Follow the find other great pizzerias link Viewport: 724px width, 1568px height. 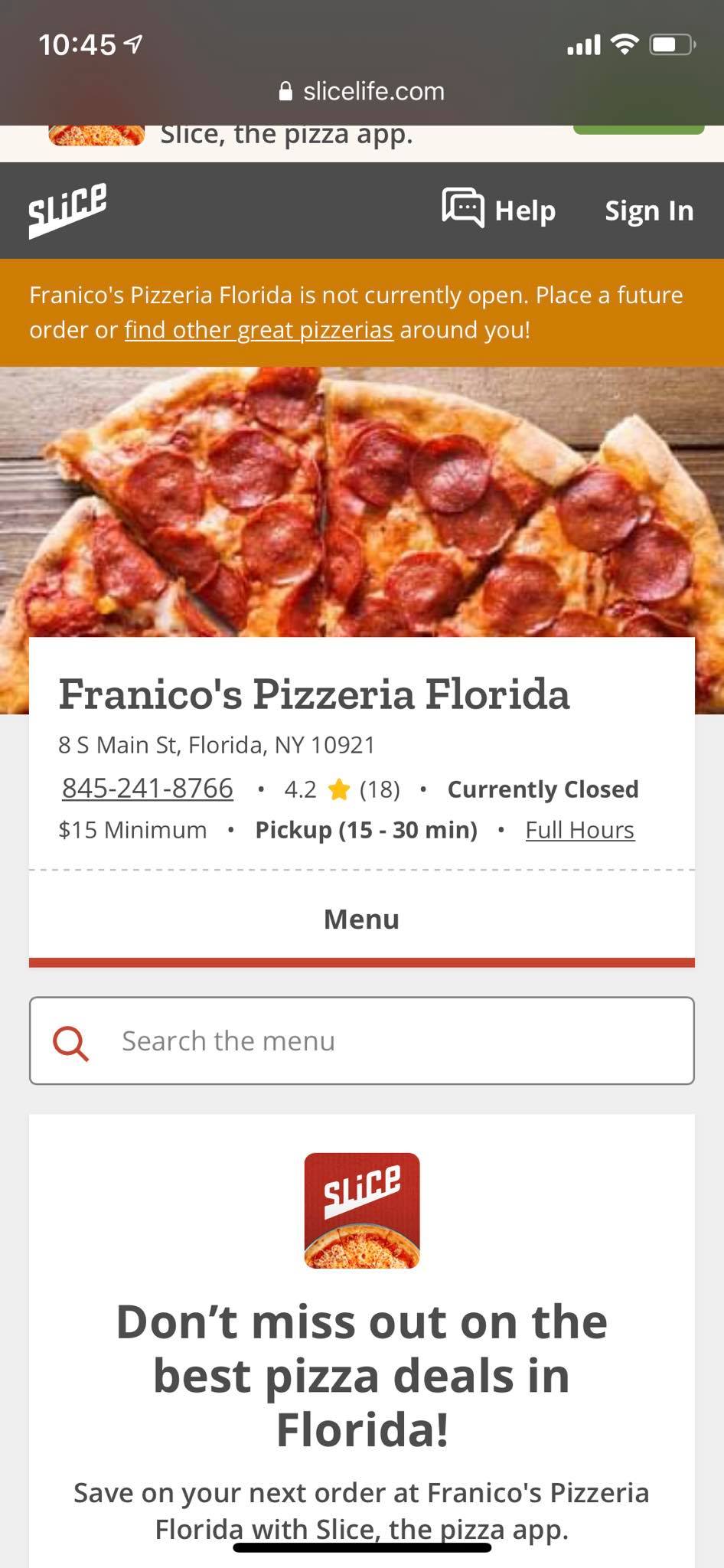coord(259,330)
